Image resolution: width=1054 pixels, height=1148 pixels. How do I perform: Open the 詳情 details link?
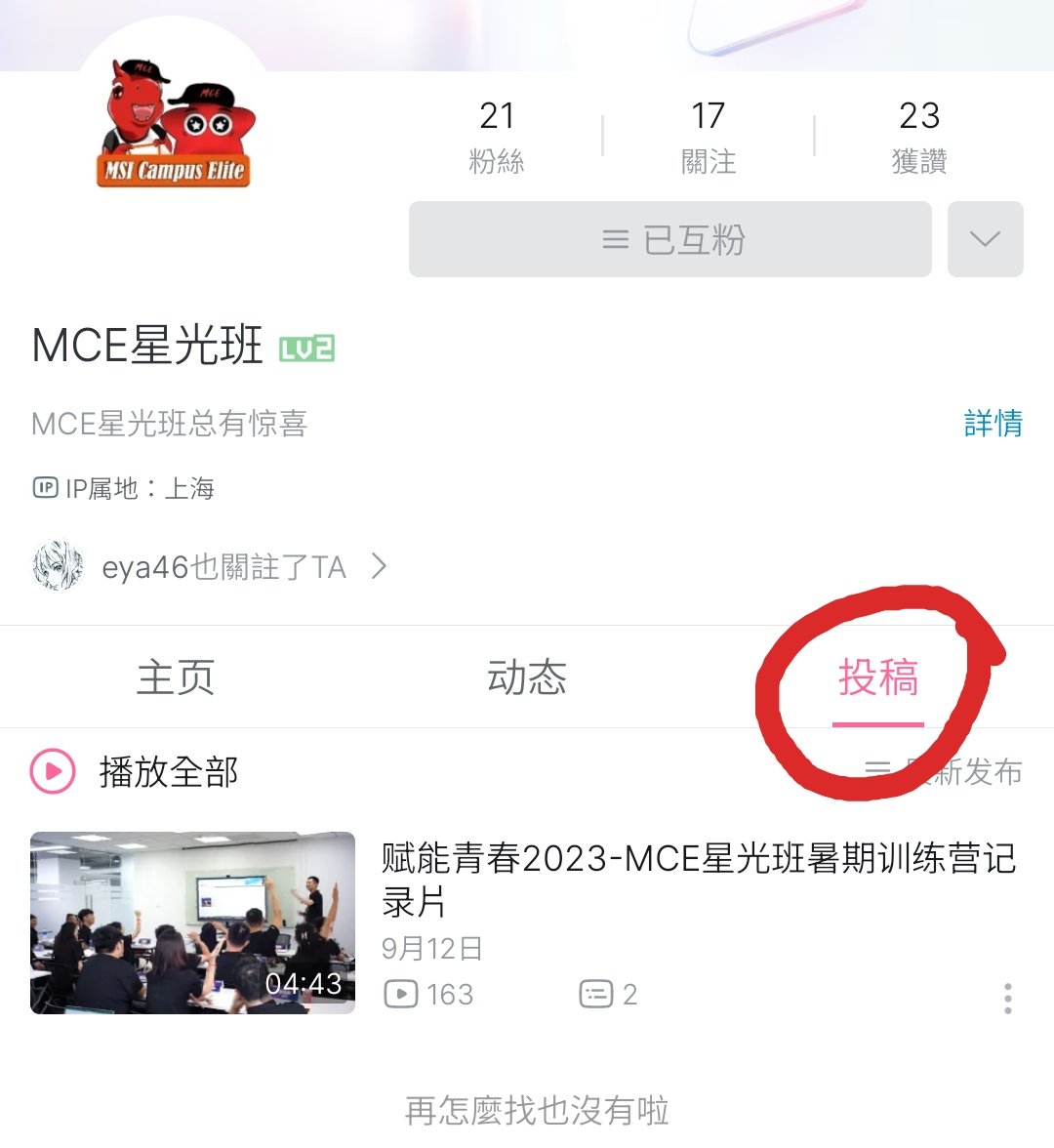point(993,424)
